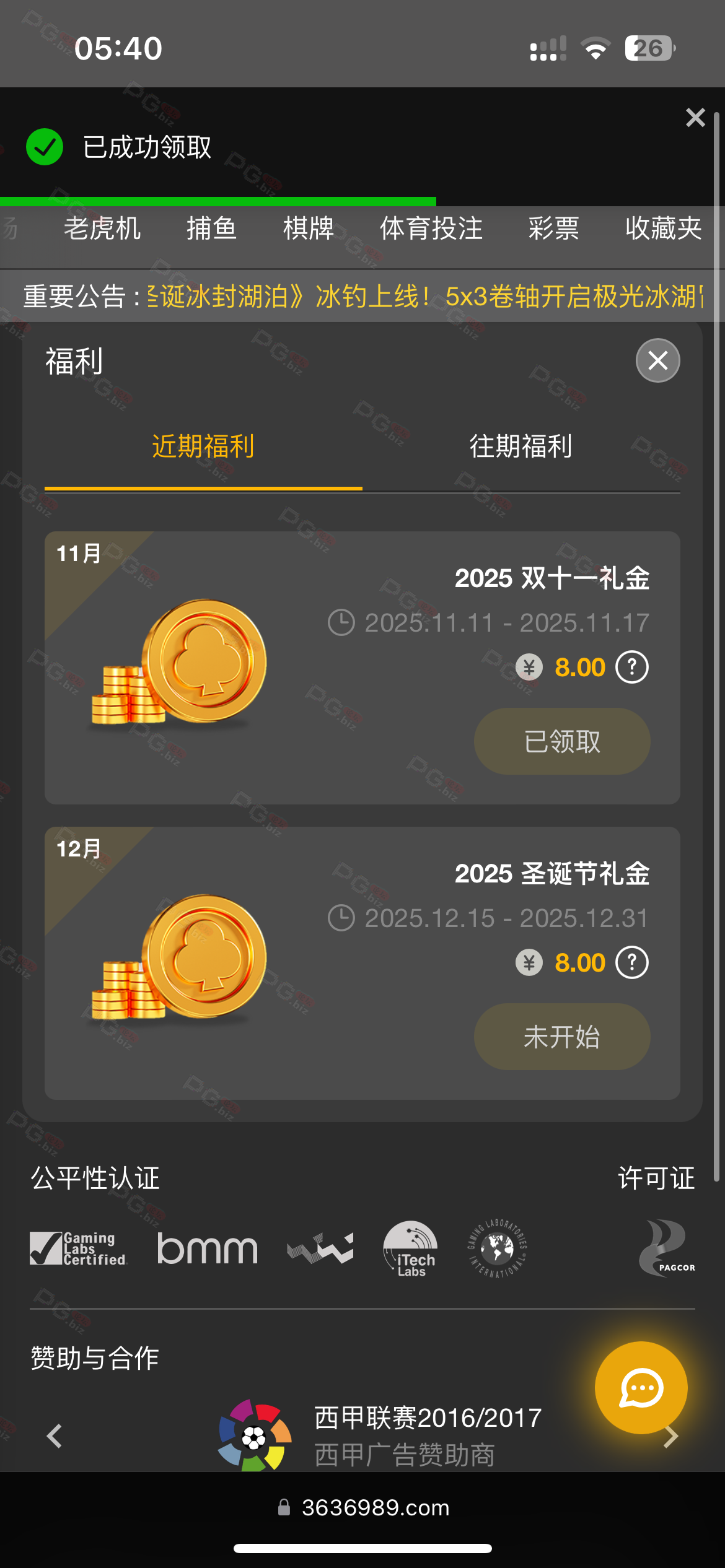Go to the 棋牌 category
This screenshot has width=725, height=1568.
click(308, 229)
